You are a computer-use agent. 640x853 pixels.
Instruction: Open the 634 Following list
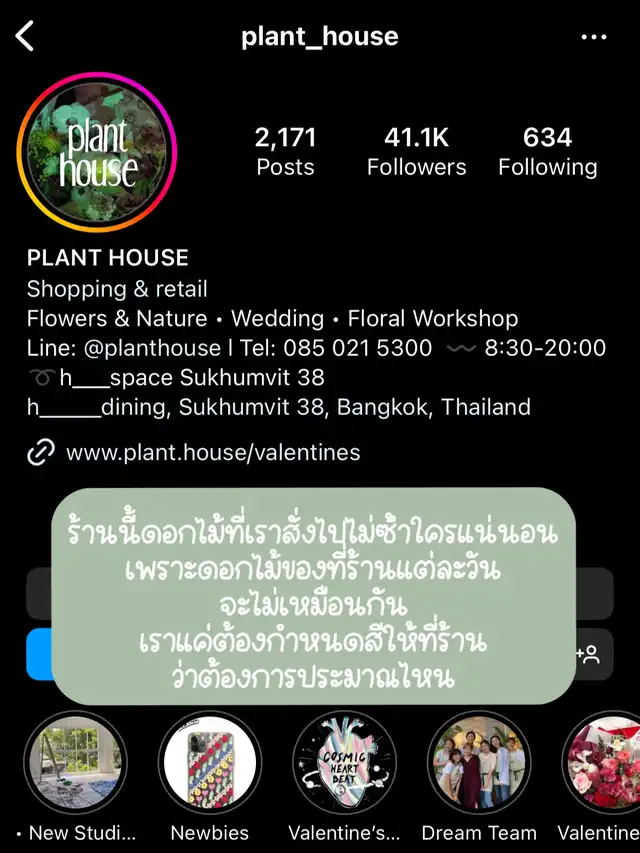(x=547, y=152)
